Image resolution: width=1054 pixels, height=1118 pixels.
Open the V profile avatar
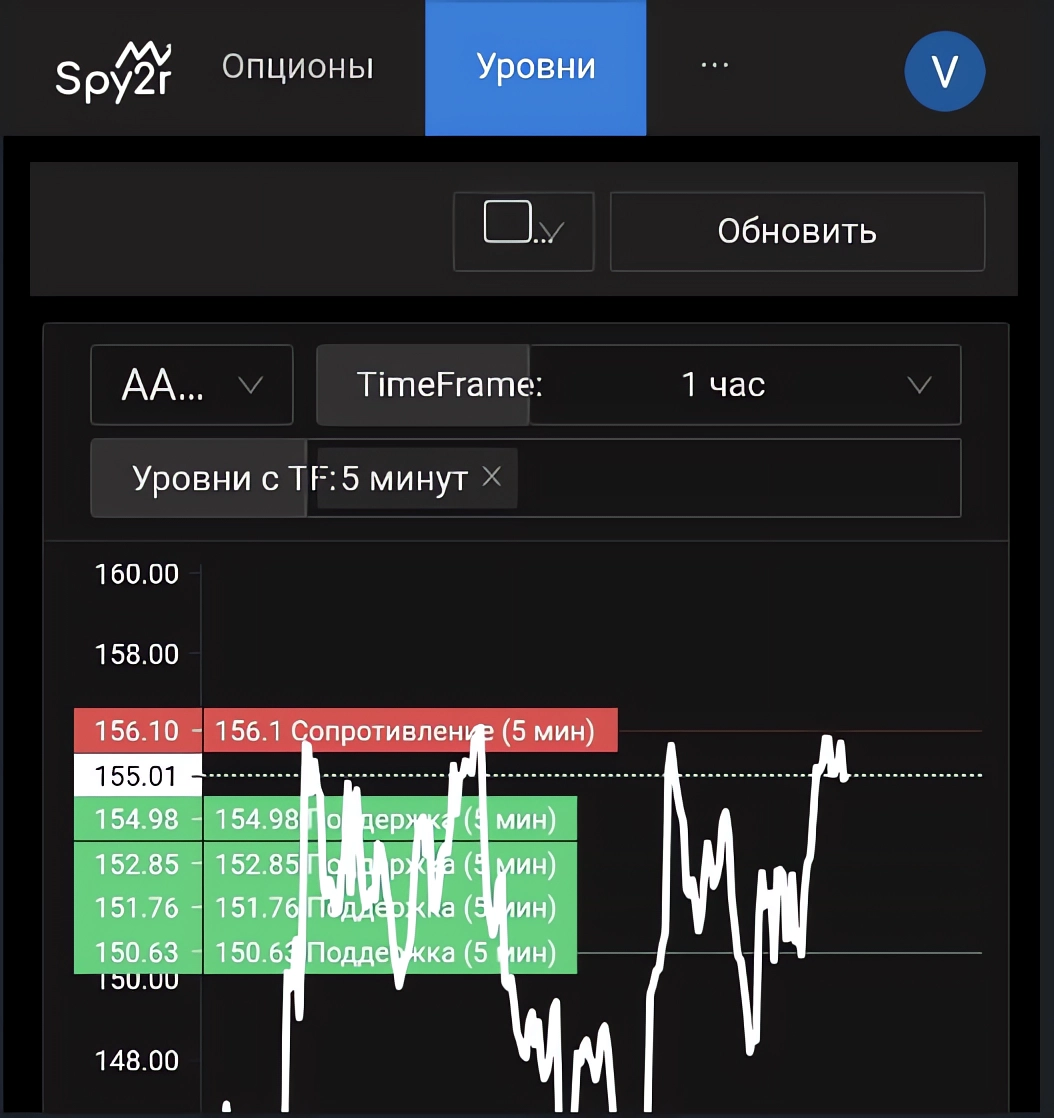(x=944, y=71)
